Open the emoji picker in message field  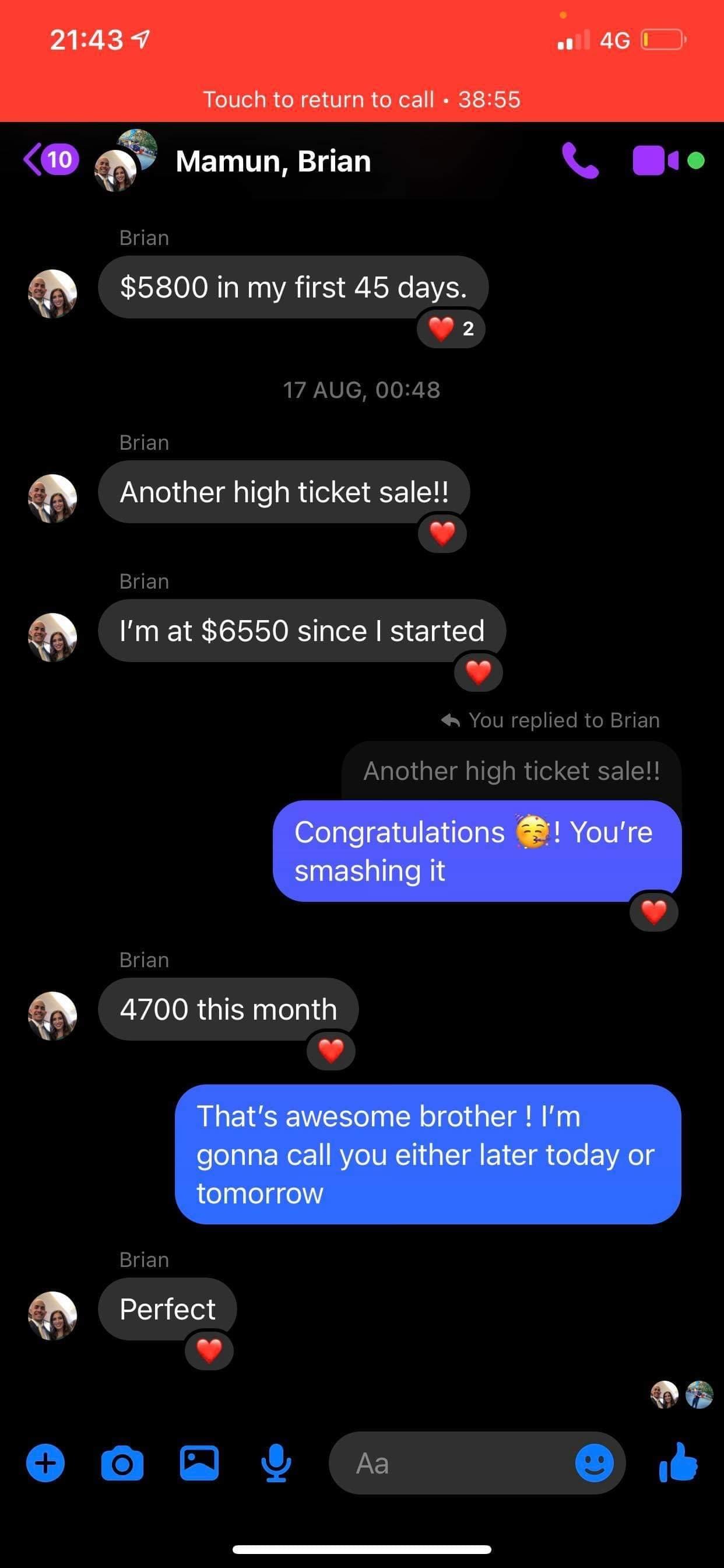tap(595, 1462)
